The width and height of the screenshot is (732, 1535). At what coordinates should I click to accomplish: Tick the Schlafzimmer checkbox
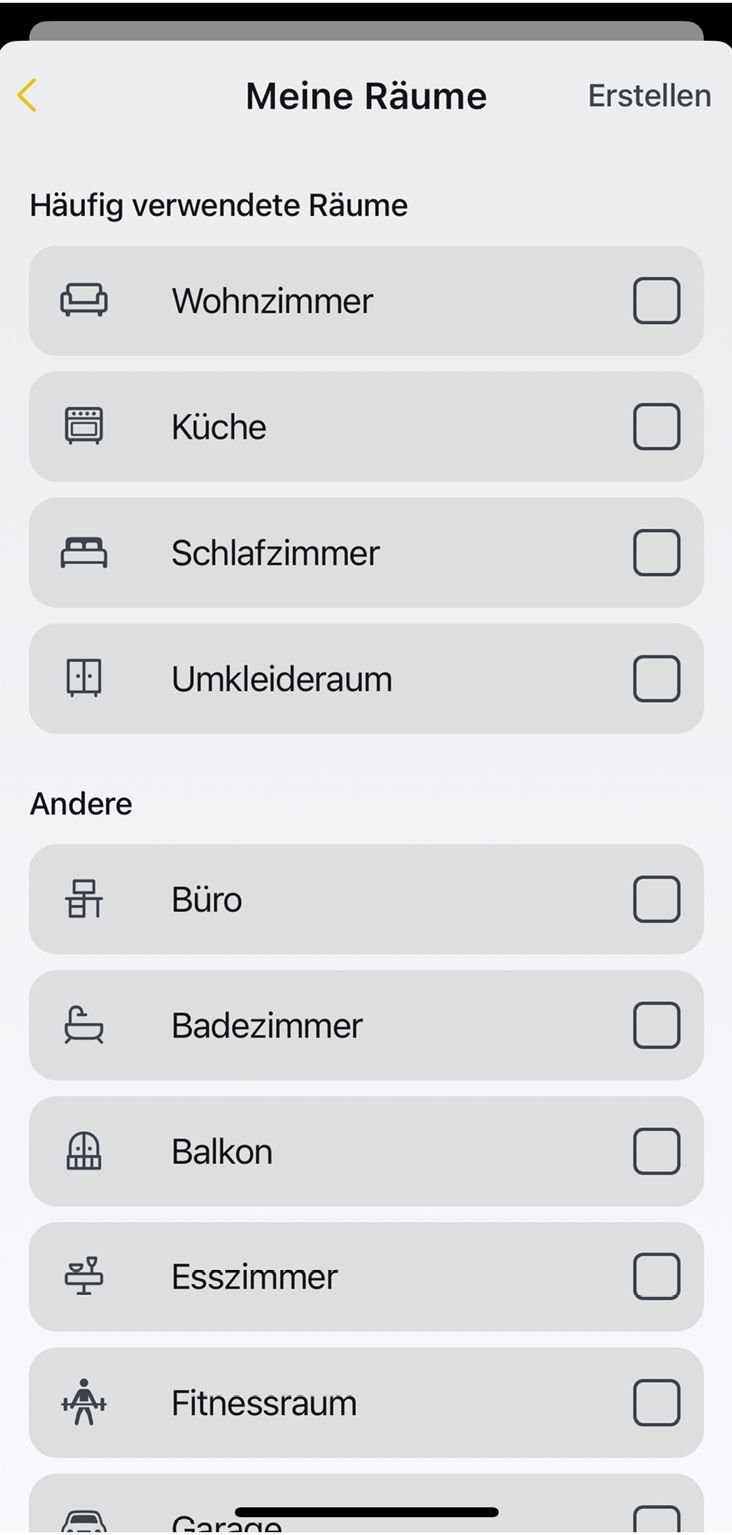coord(656,553)
